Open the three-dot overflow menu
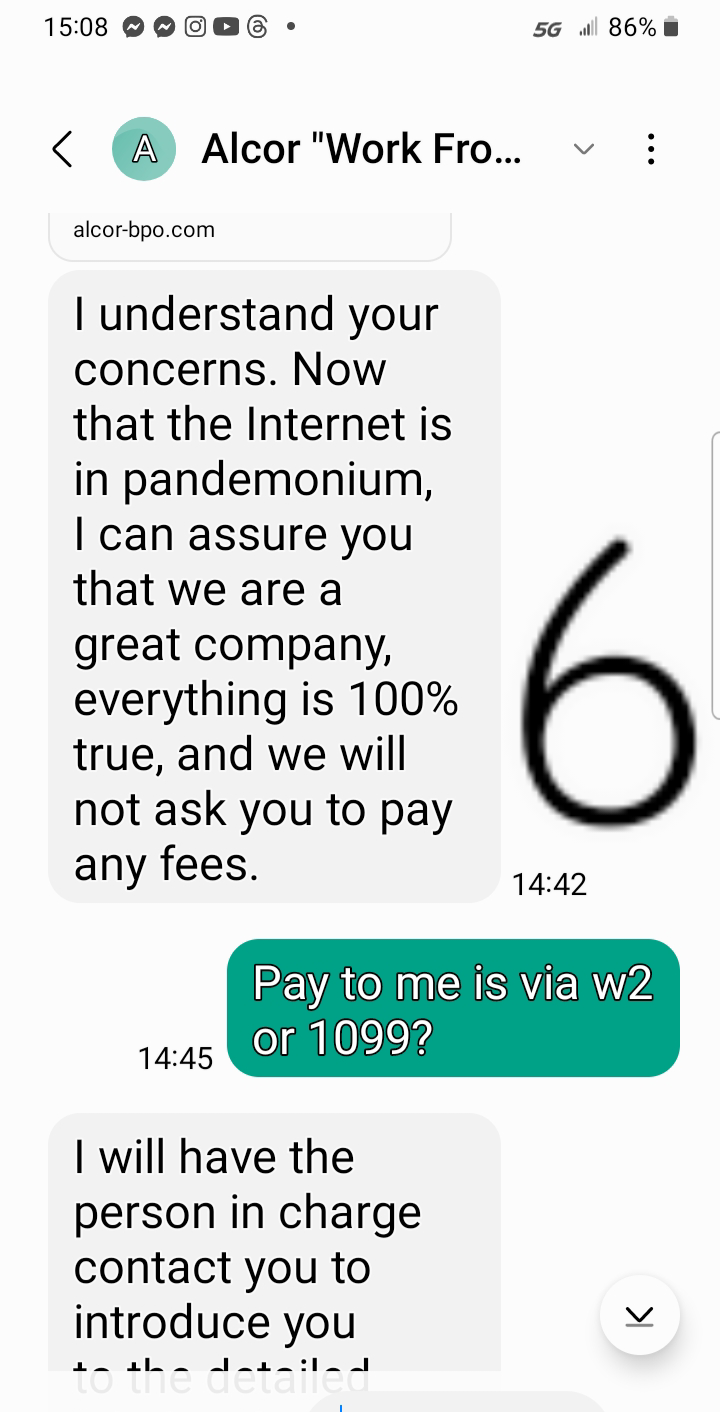 (x=651, y=150)
